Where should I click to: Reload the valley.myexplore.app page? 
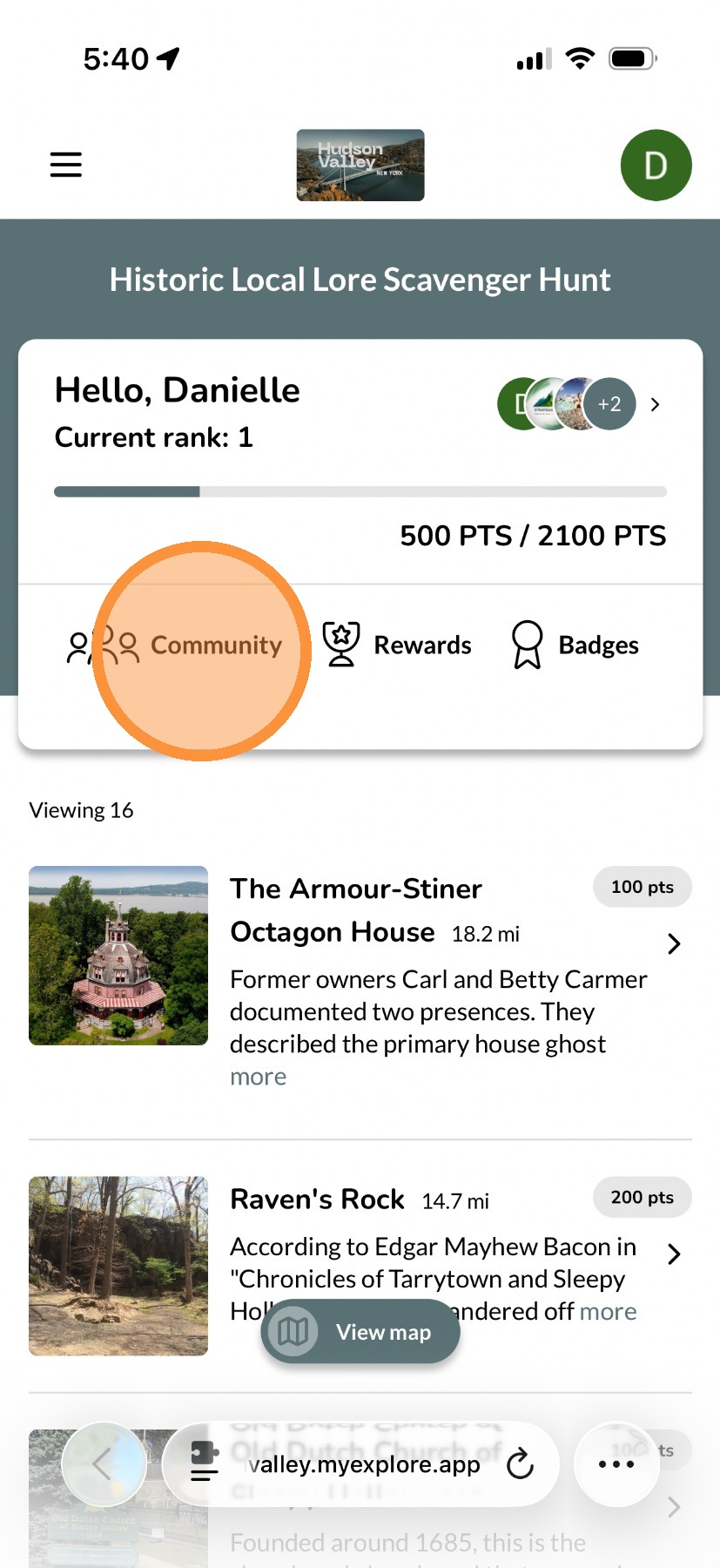coord(520,1464)
